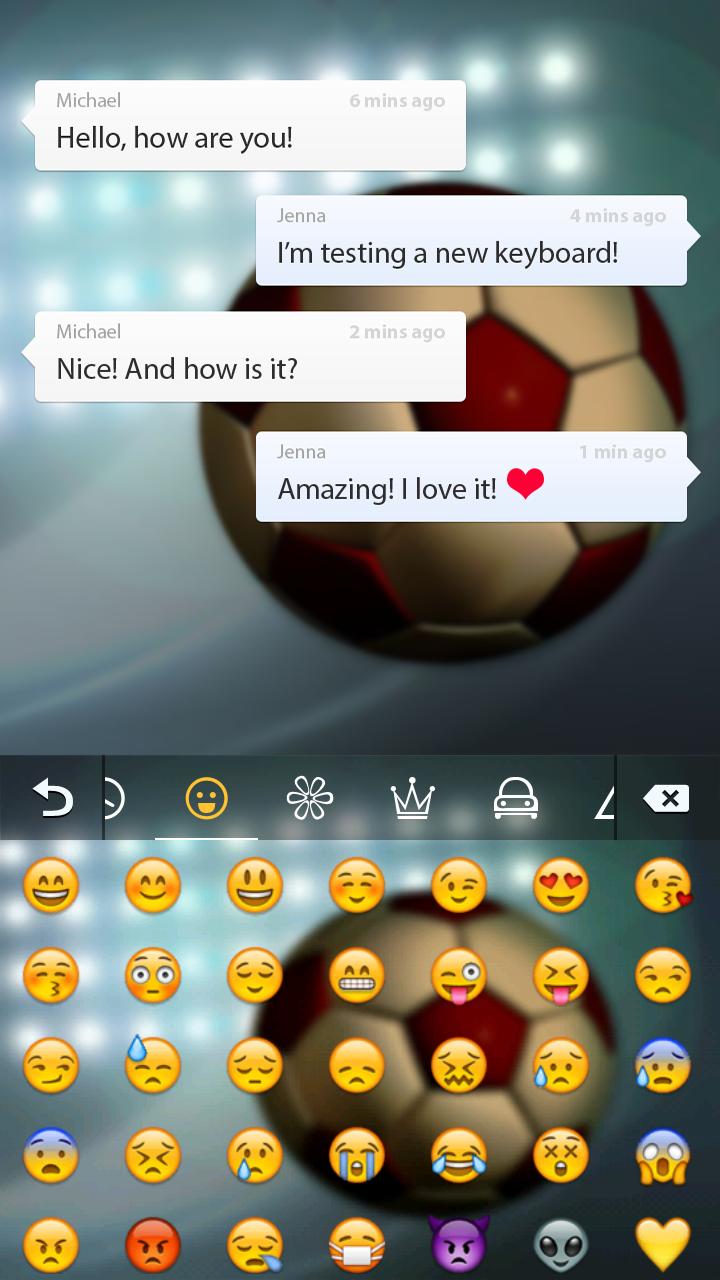Image resolution: width=720 pixels, height=1280 pixels.
Task: Insert the yellow heart emoji
Action: pyautogui.click(x=663, y=1244)
